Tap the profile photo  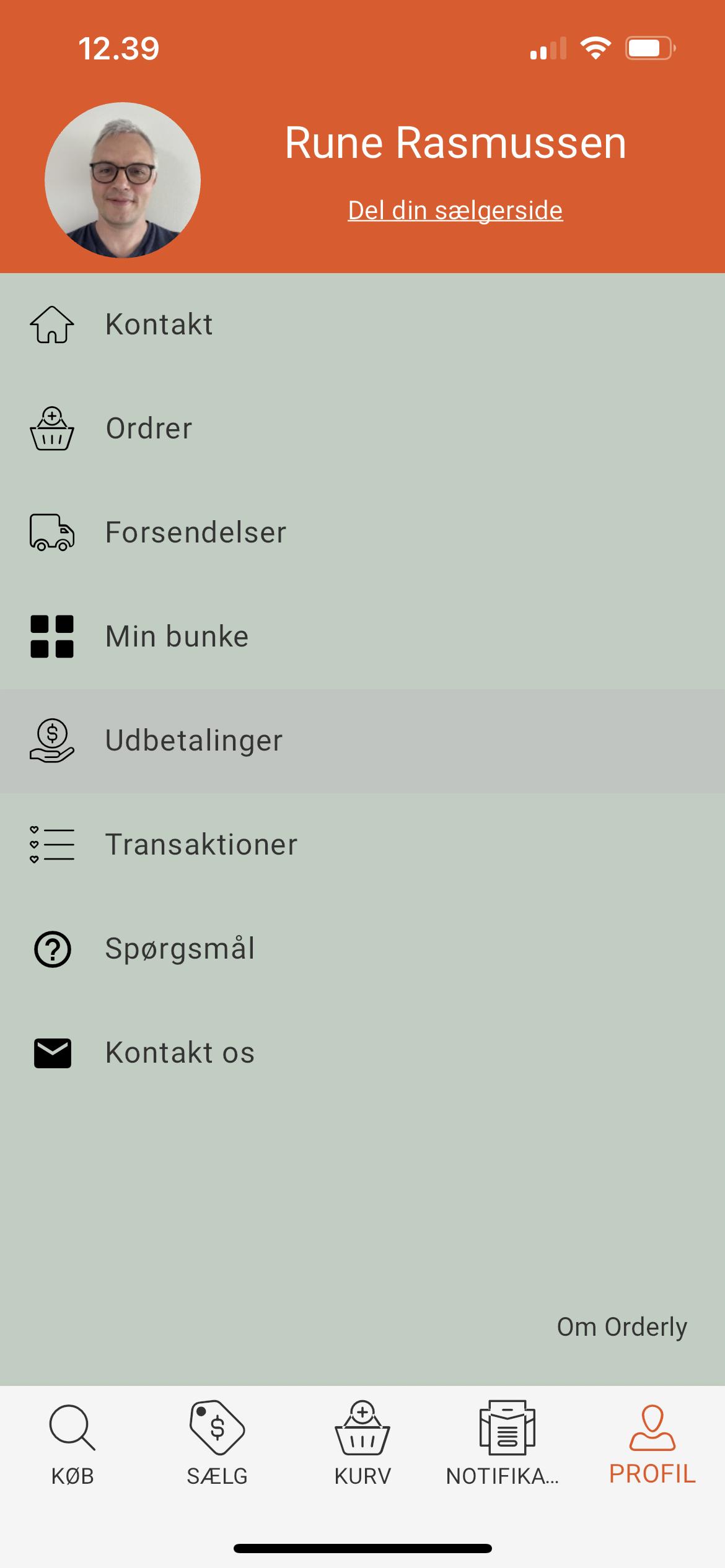(123, 180)
